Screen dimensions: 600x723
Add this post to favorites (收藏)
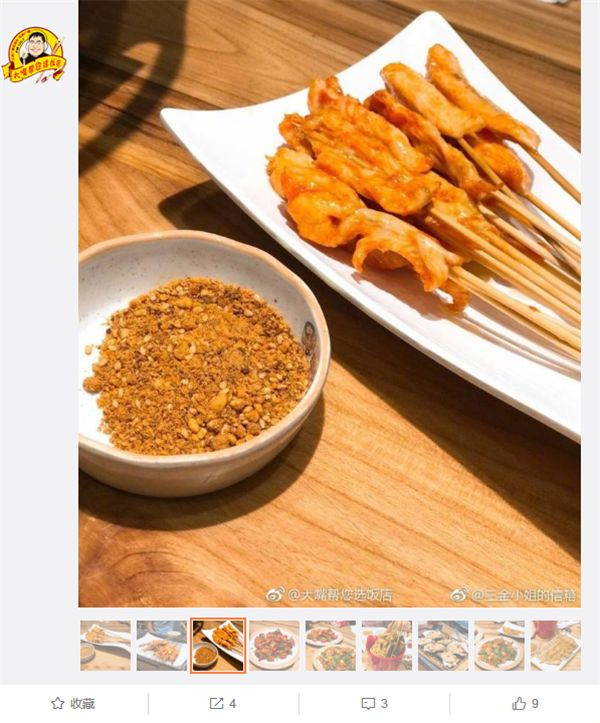pos(74,703)
